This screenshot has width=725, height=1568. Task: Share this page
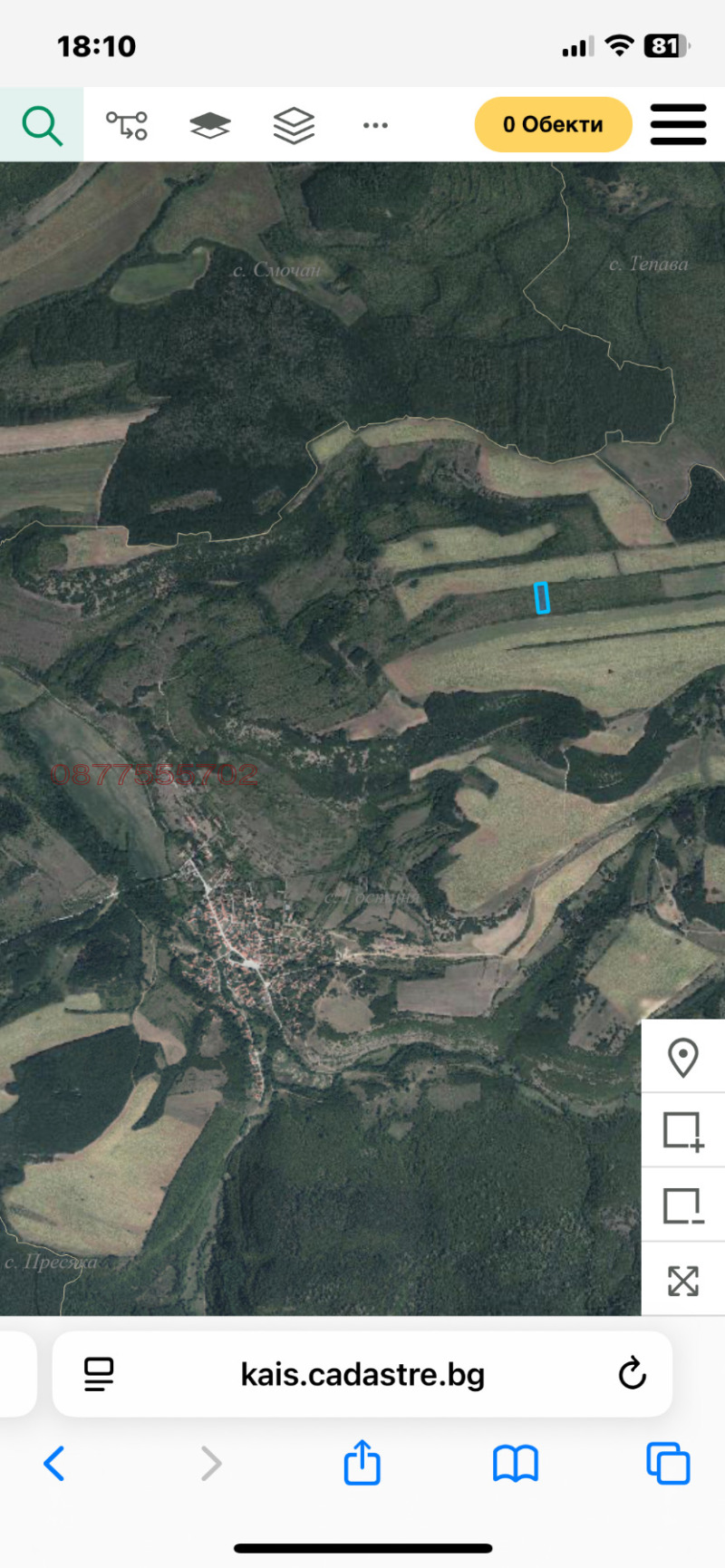(362, 1463)
